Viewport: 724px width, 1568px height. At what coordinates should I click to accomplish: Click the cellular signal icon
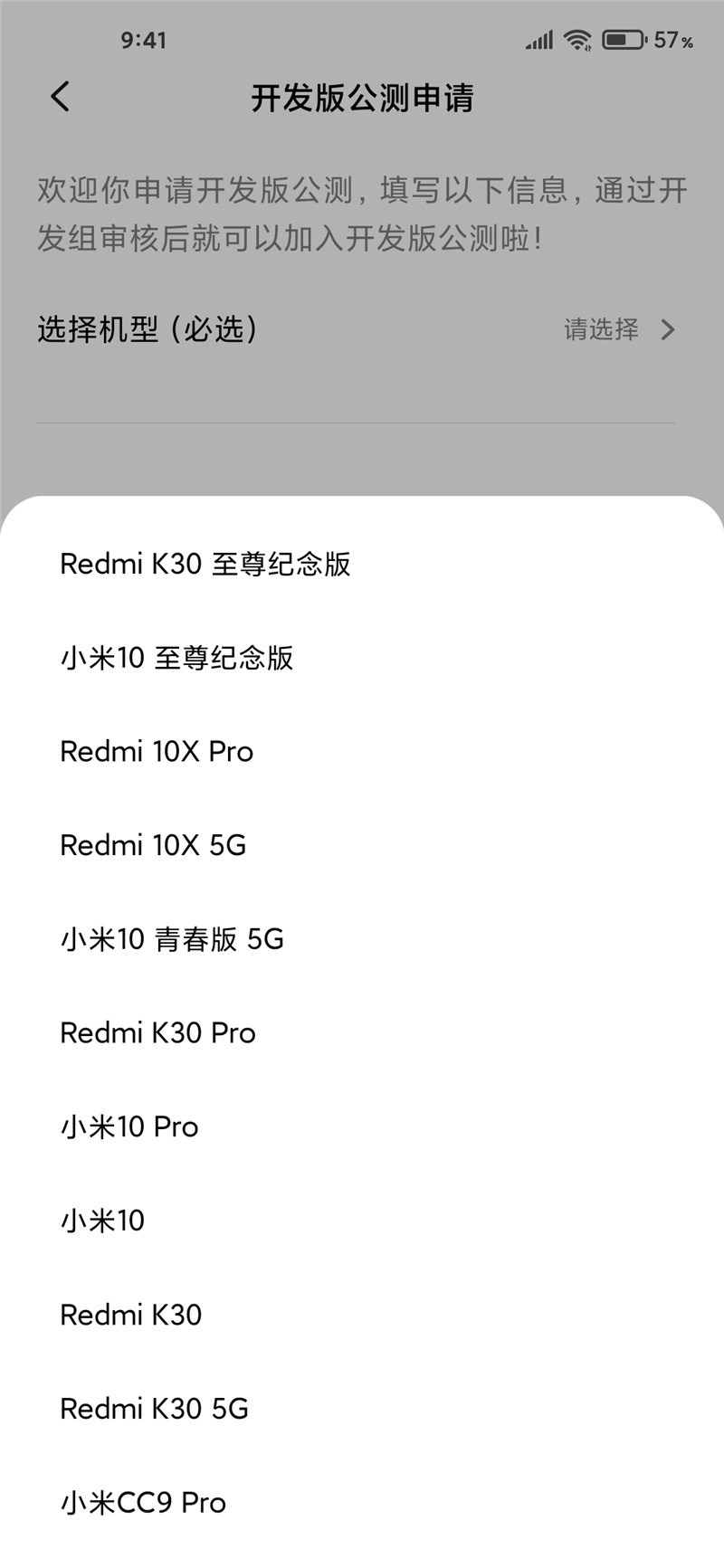click(538, 39)
